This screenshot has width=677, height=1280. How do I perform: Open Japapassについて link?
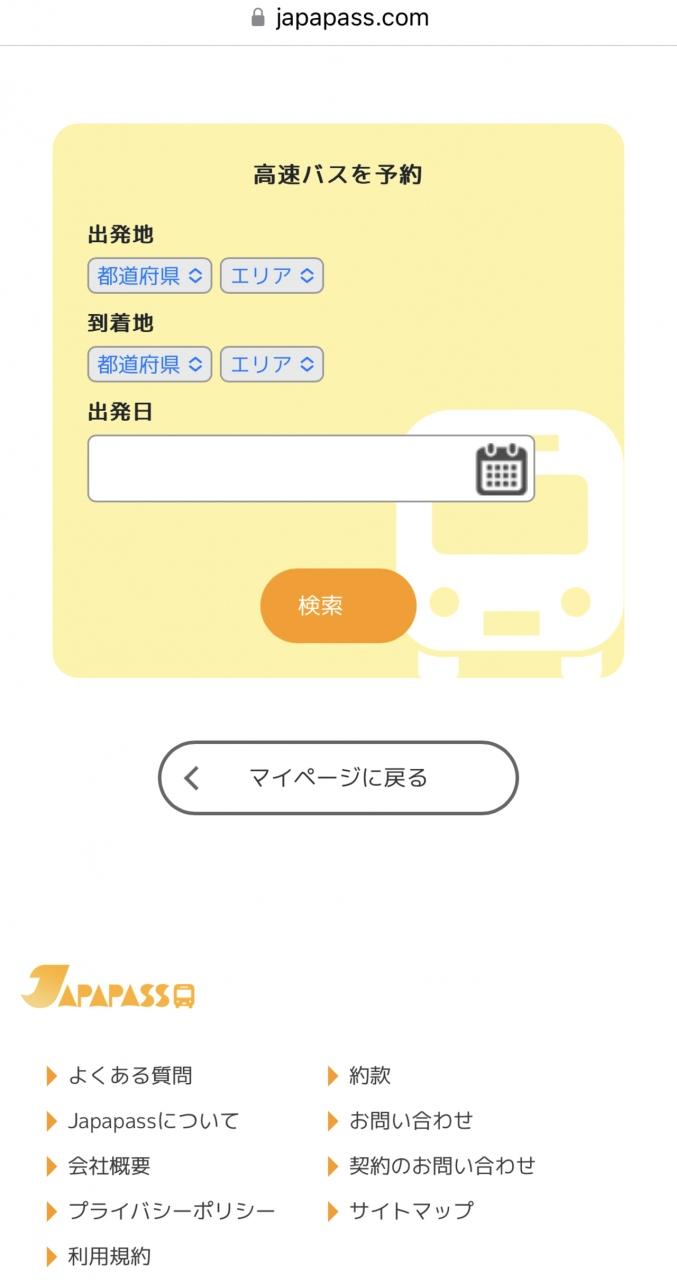pyautogui.click(x=153, y=1121)
